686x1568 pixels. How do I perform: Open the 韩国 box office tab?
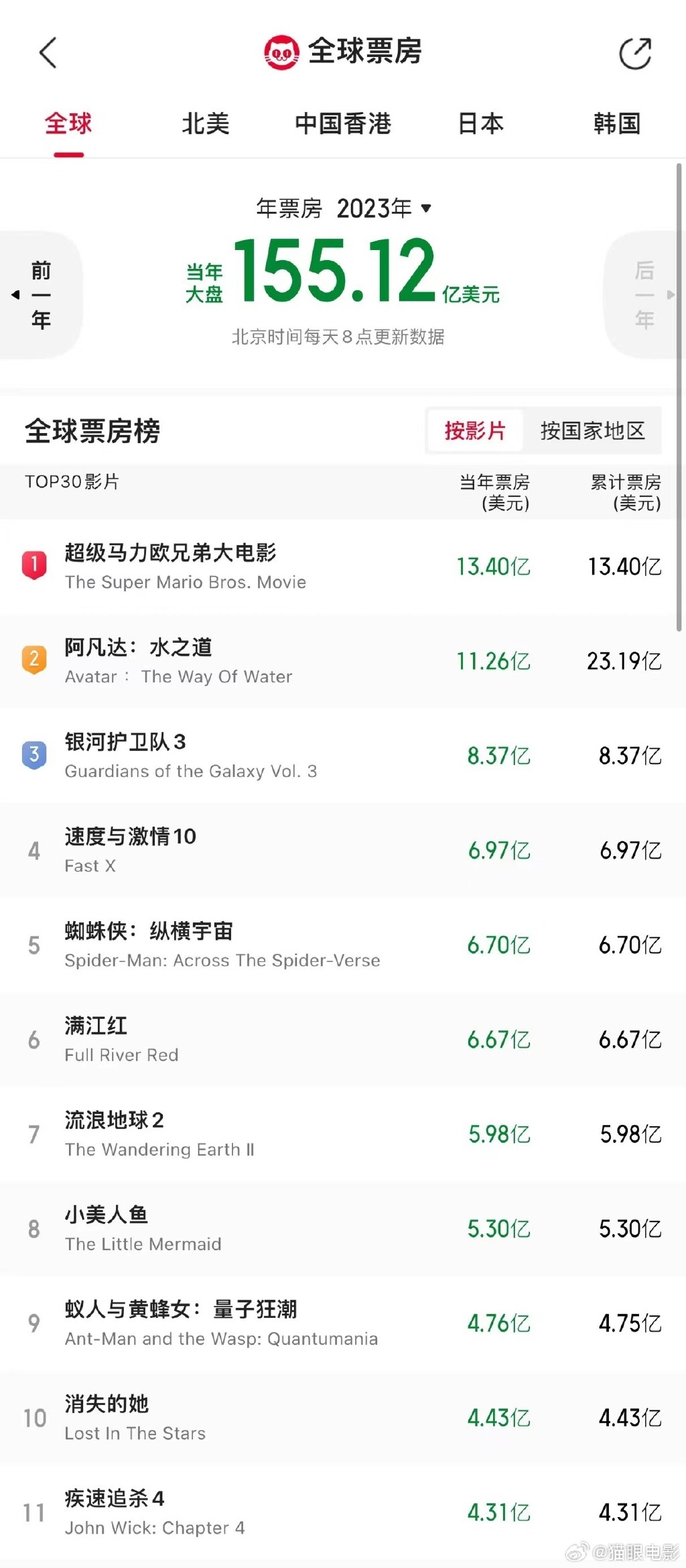[x=617, y=124]
